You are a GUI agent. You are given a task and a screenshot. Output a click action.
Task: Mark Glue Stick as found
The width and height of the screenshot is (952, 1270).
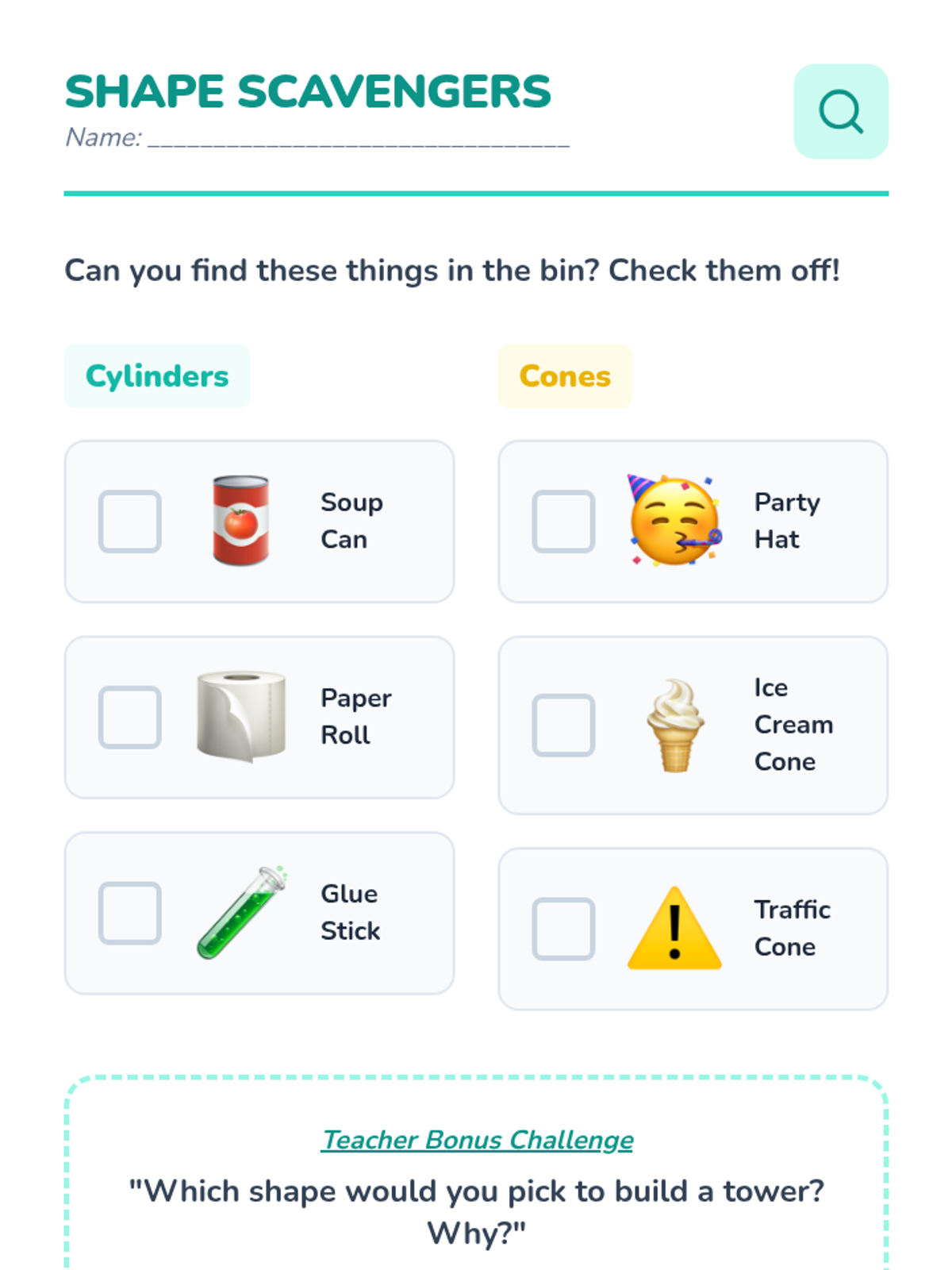pos(130,913)
